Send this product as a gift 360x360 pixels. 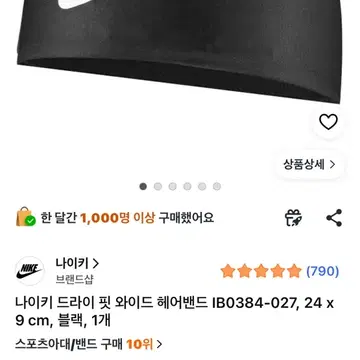point(293,218)
